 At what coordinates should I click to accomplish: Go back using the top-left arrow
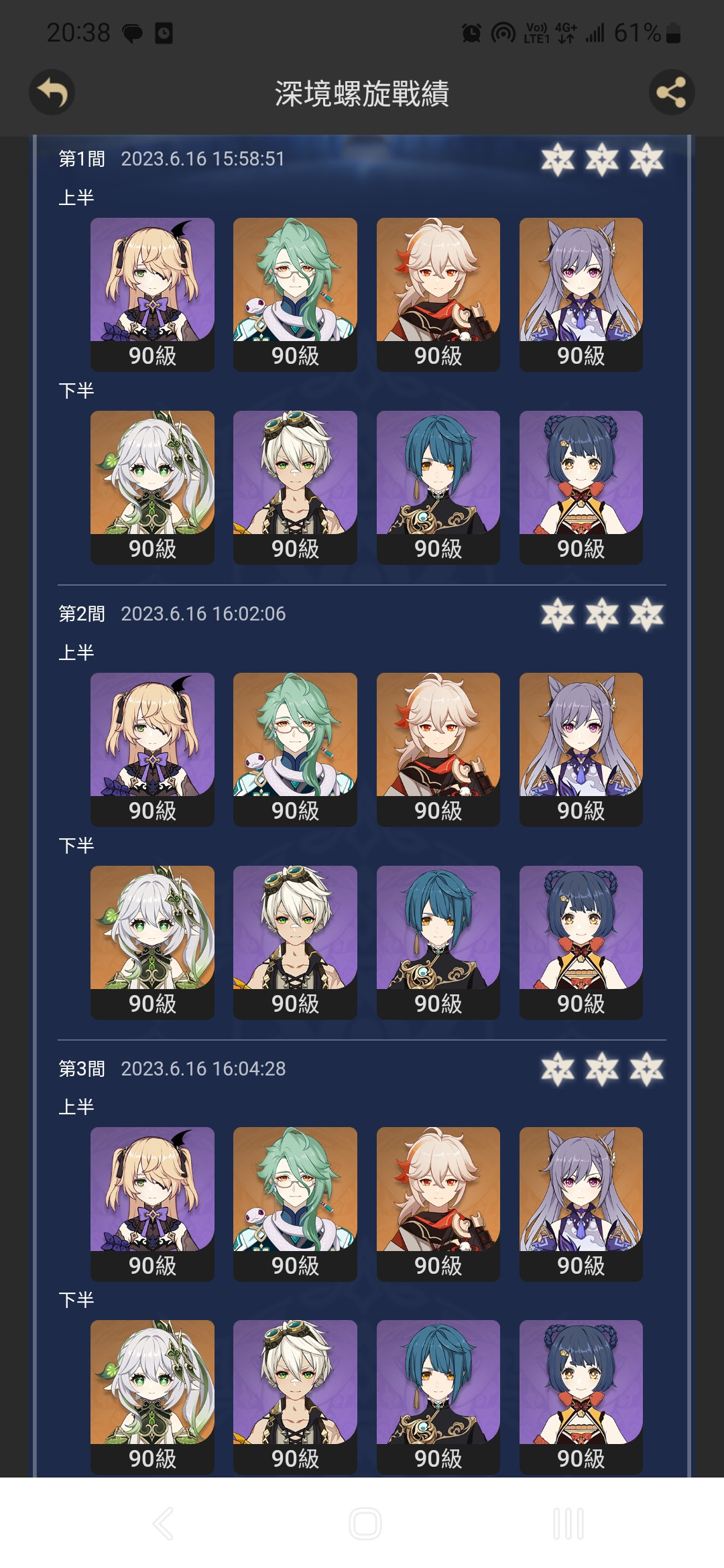pyautogui.click(x=52, y=92)
